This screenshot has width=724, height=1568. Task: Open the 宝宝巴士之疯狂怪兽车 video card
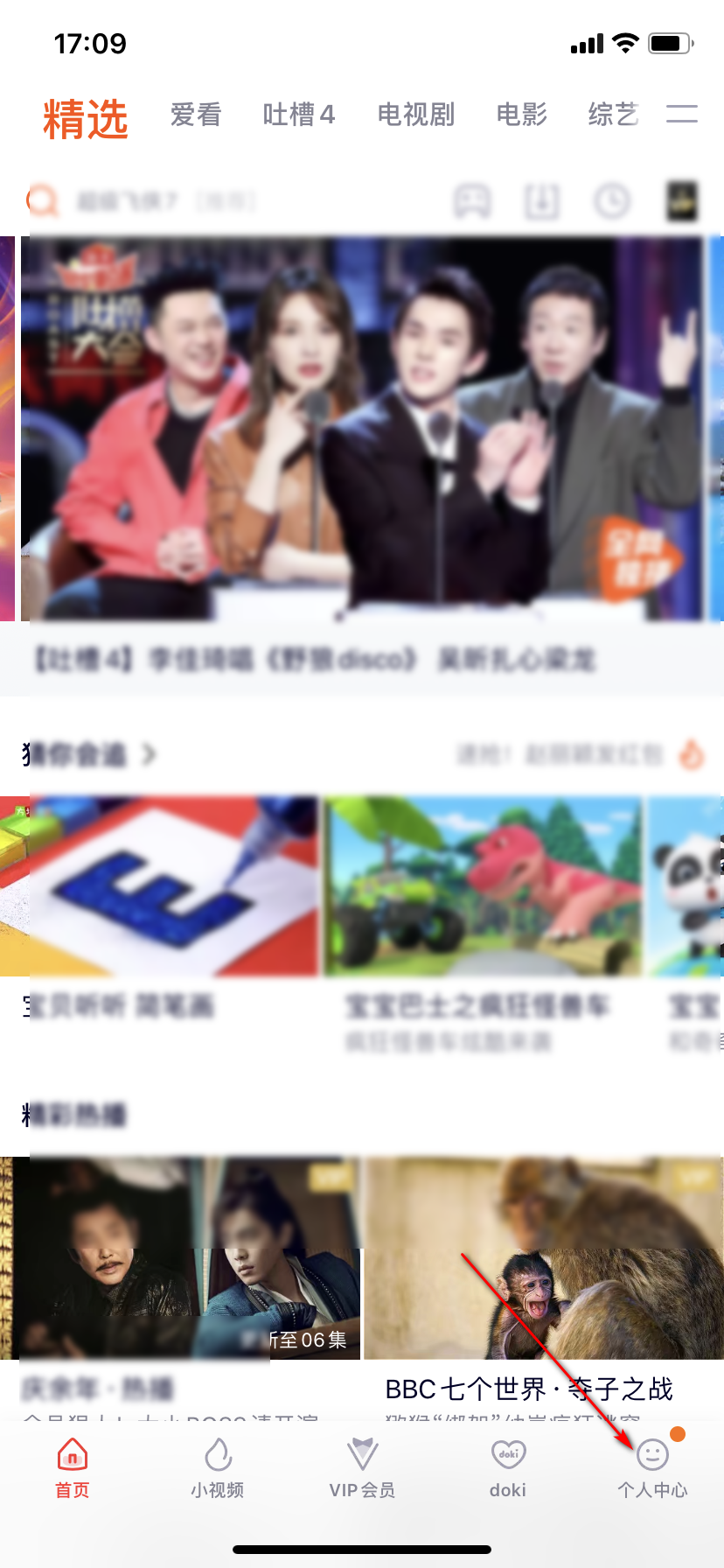pos(483,885)
